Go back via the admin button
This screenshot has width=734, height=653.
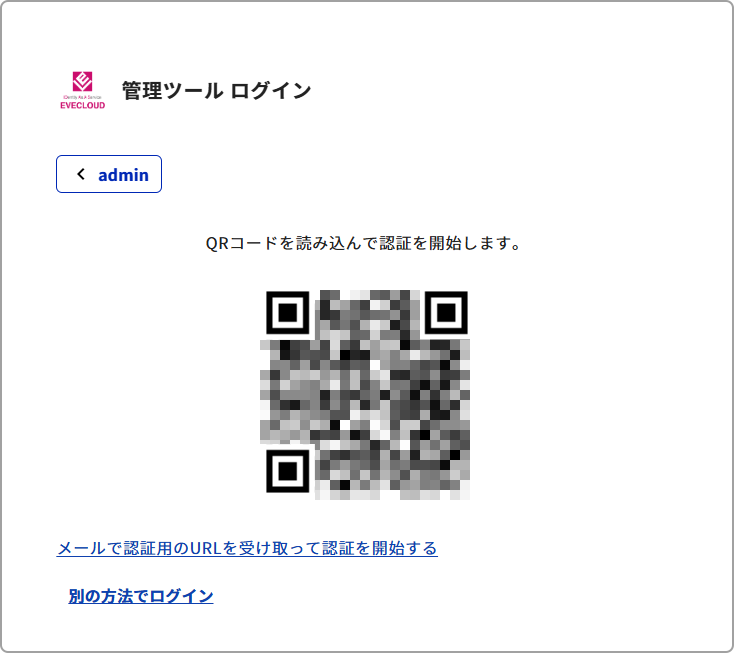[109, 174]
